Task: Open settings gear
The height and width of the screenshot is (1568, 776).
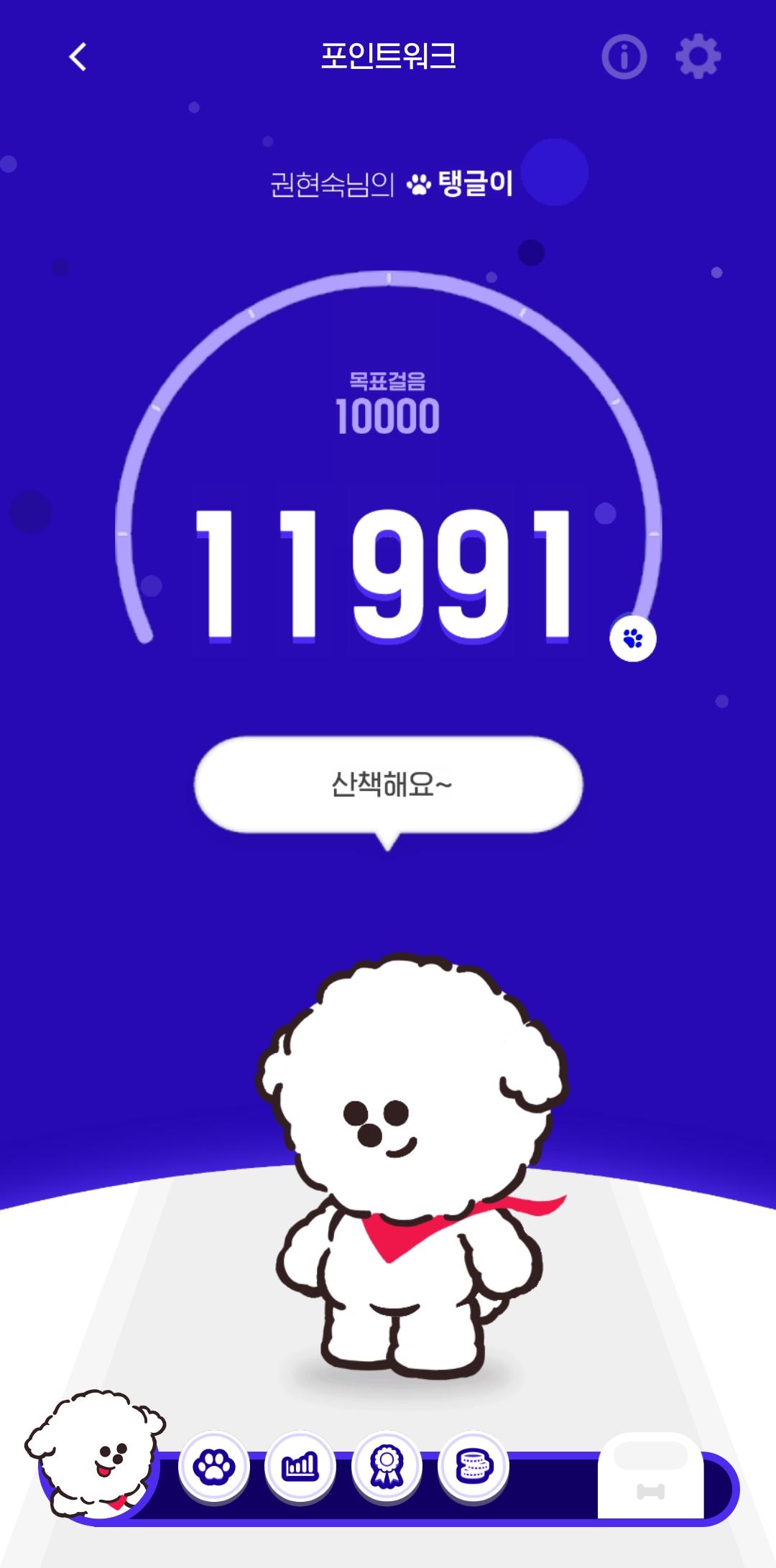Action: tap(698, 57)
